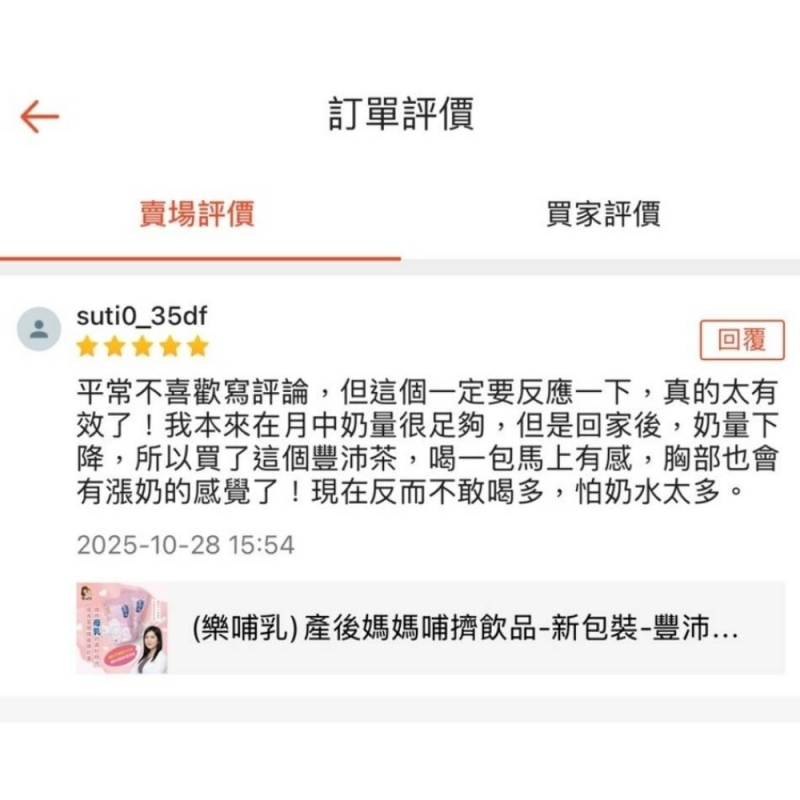Go back using the orange arrow
This screenshot has width=800, height=800.
(40, 116)
